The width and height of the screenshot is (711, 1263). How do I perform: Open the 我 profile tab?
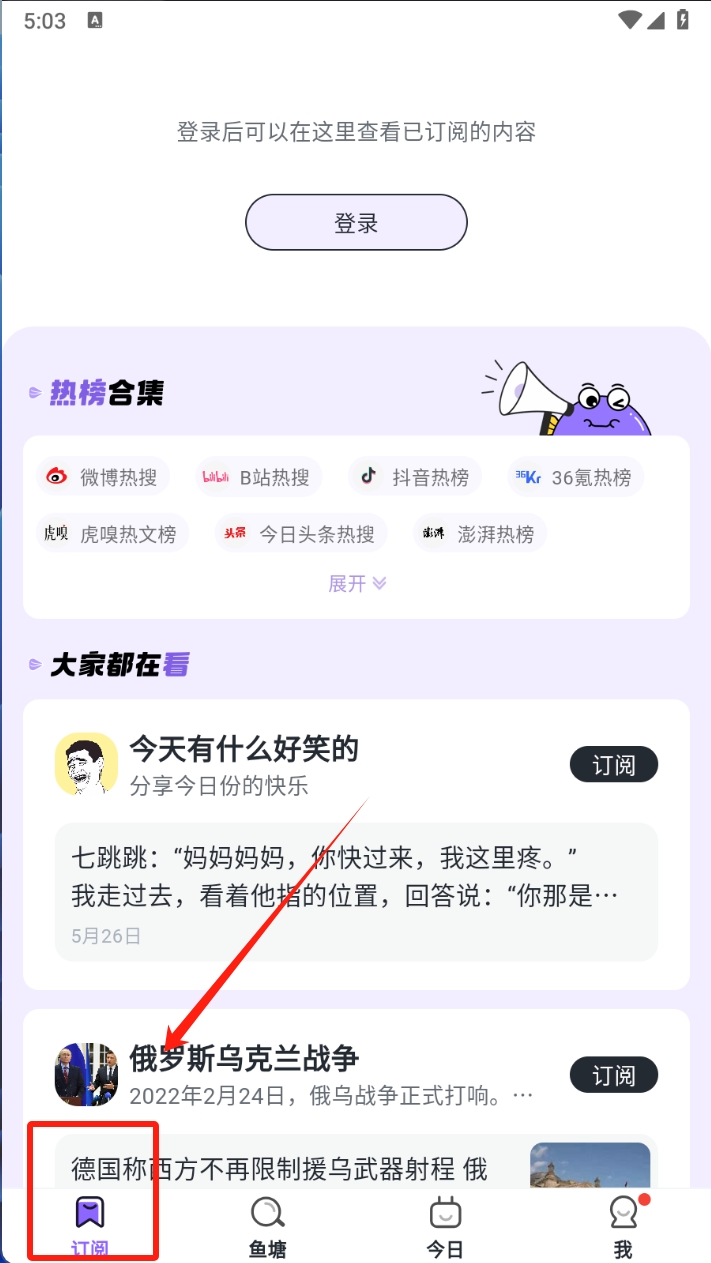pyautogui.click(x=623, y=1225)
